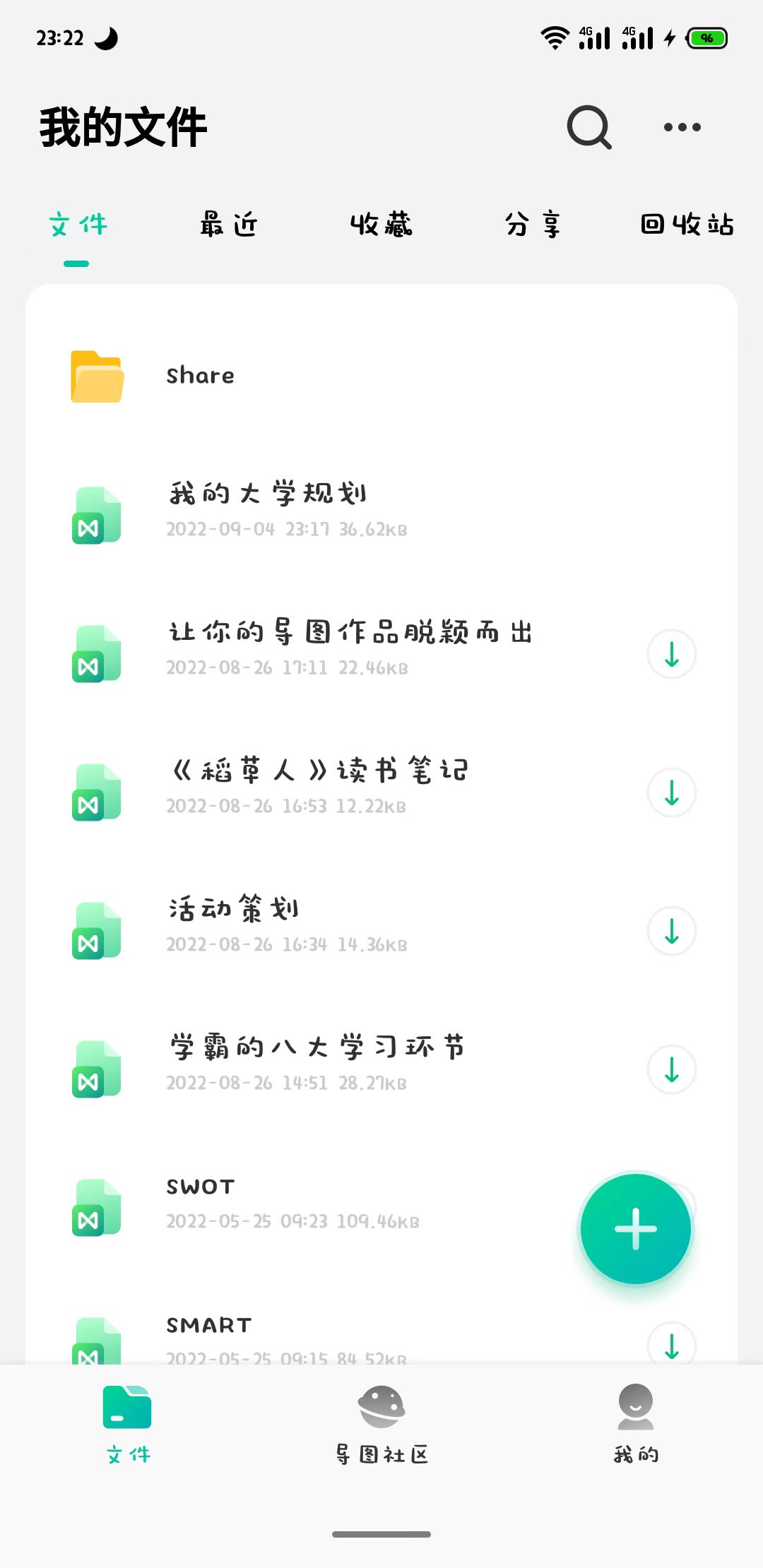Download the SMART file
Screen dimensions: 763x1568
click(x=670, y=1346)
